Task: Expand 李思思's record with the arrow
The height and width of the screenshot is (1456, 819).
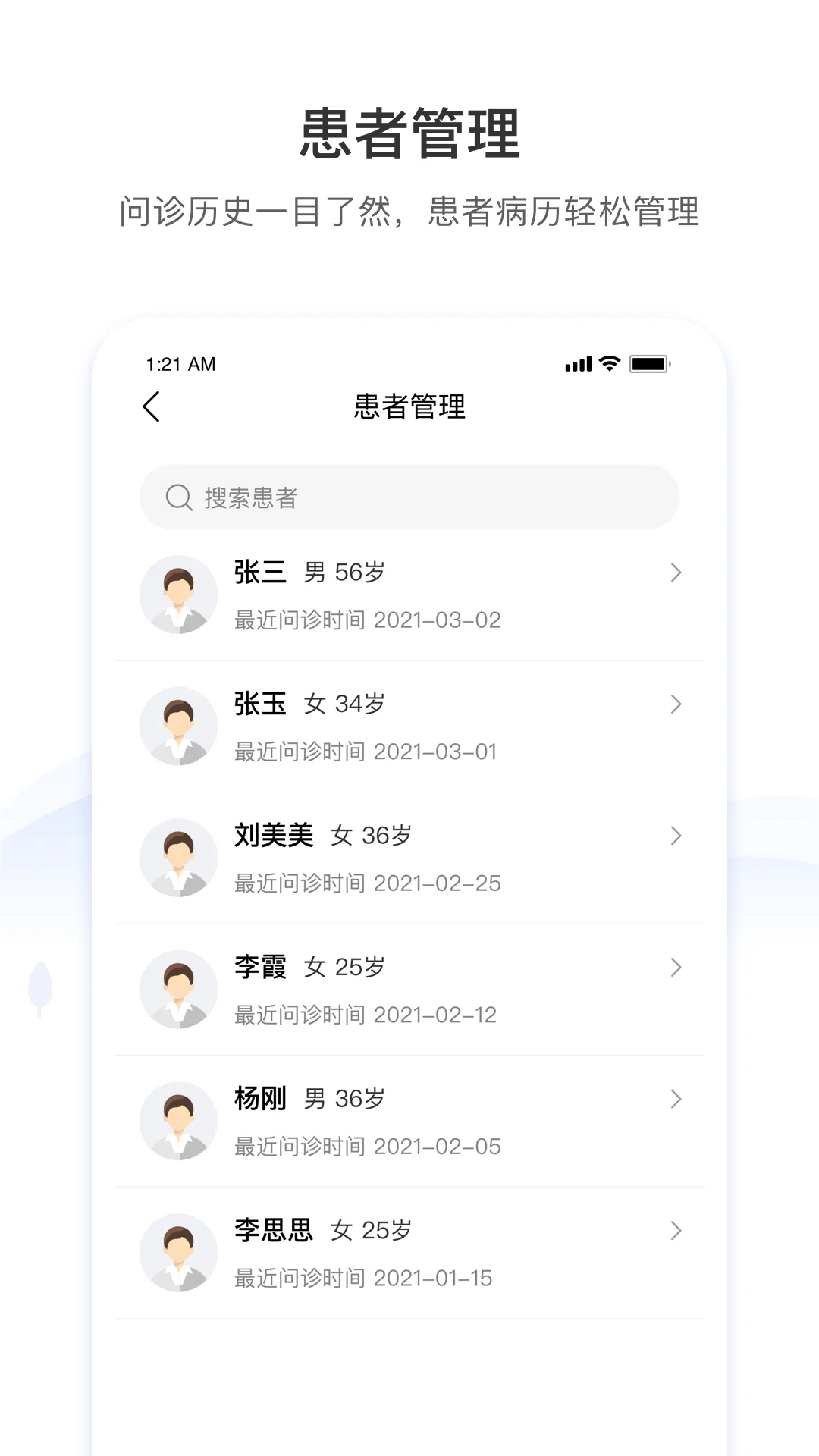Action: 676,1231
